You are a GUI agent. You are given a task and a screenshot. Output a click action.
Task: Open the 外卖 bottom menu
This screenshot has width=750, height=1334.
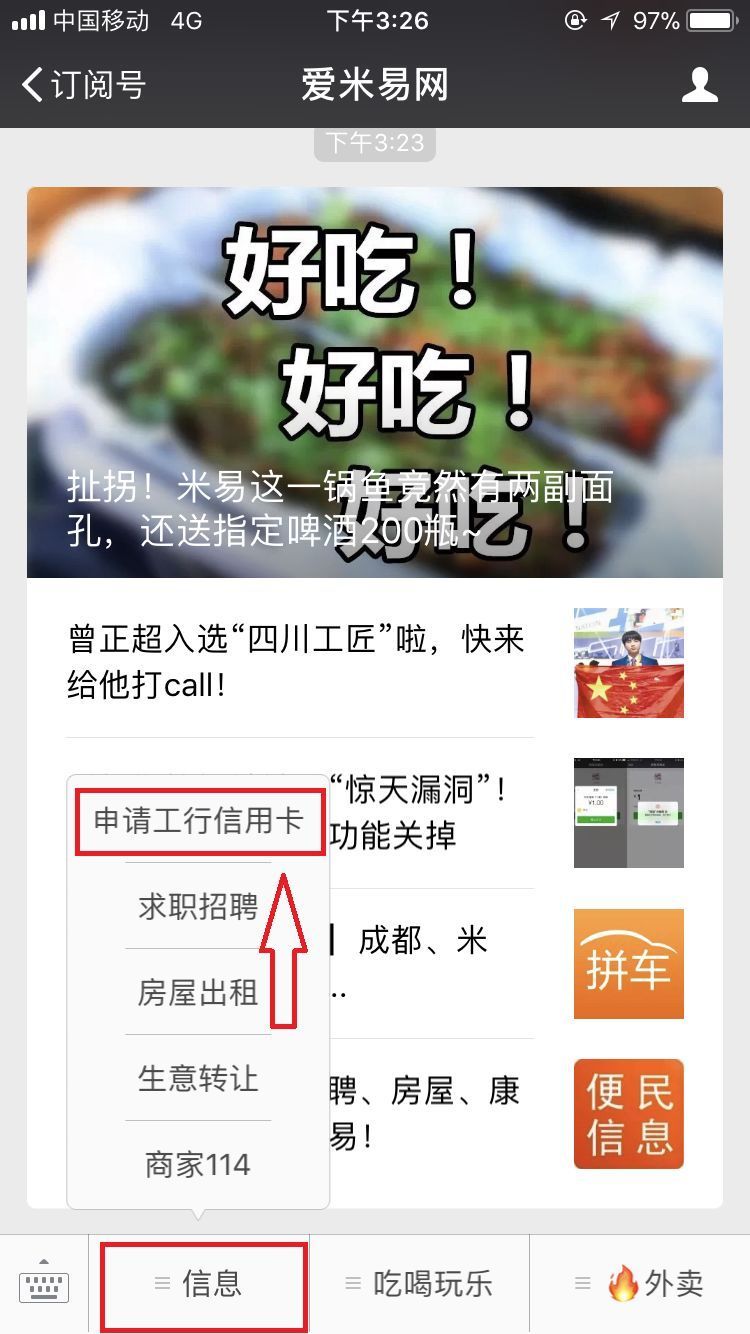[x=640, y=1284]
